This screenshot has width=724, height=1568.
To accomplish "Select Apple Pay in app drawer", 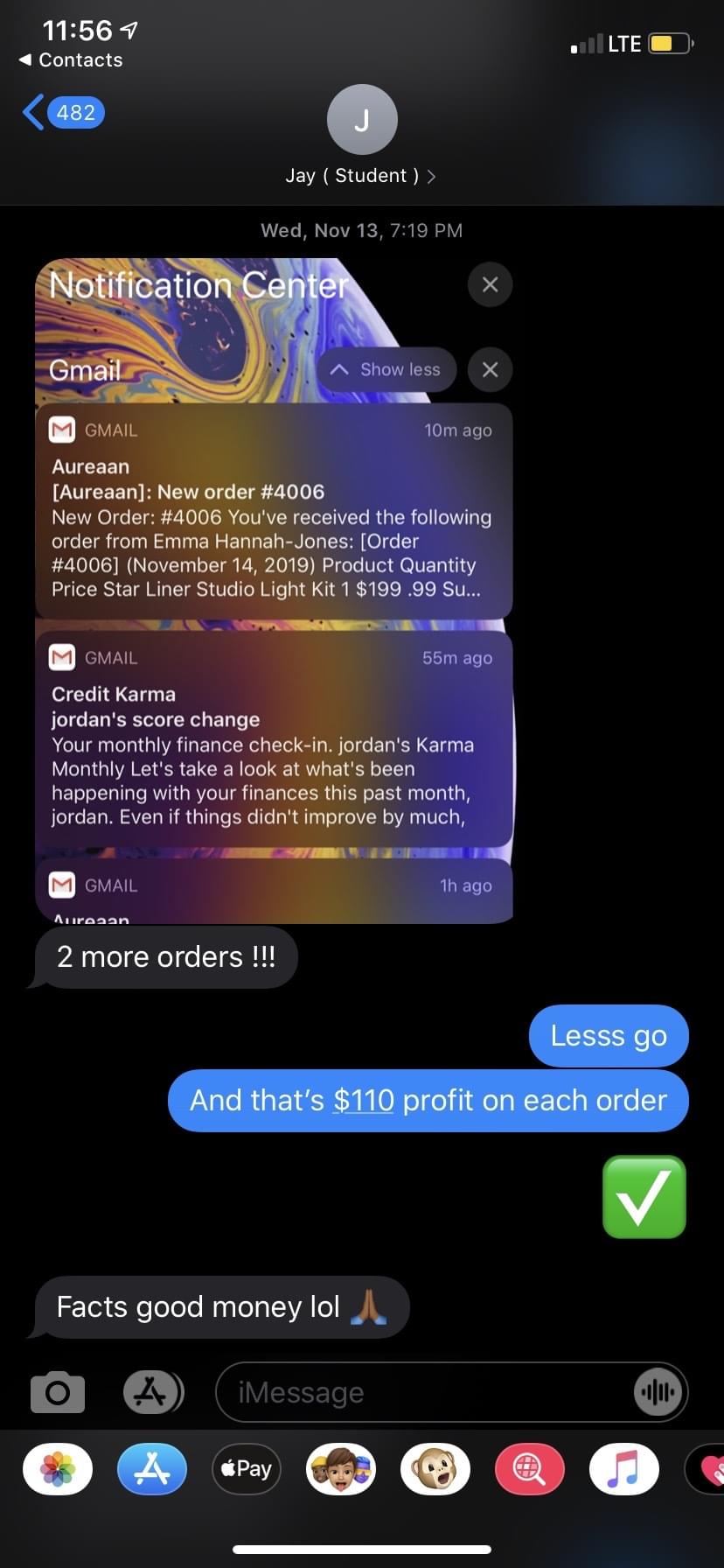I will (x=247, y=1469).
